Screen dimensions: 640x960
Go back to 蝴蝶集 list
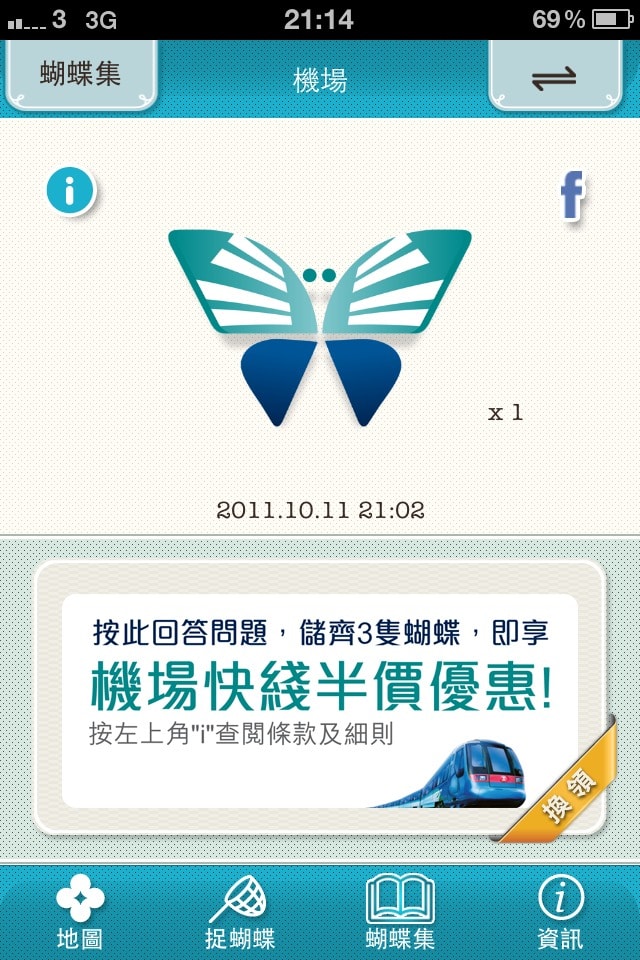(80, 75)
